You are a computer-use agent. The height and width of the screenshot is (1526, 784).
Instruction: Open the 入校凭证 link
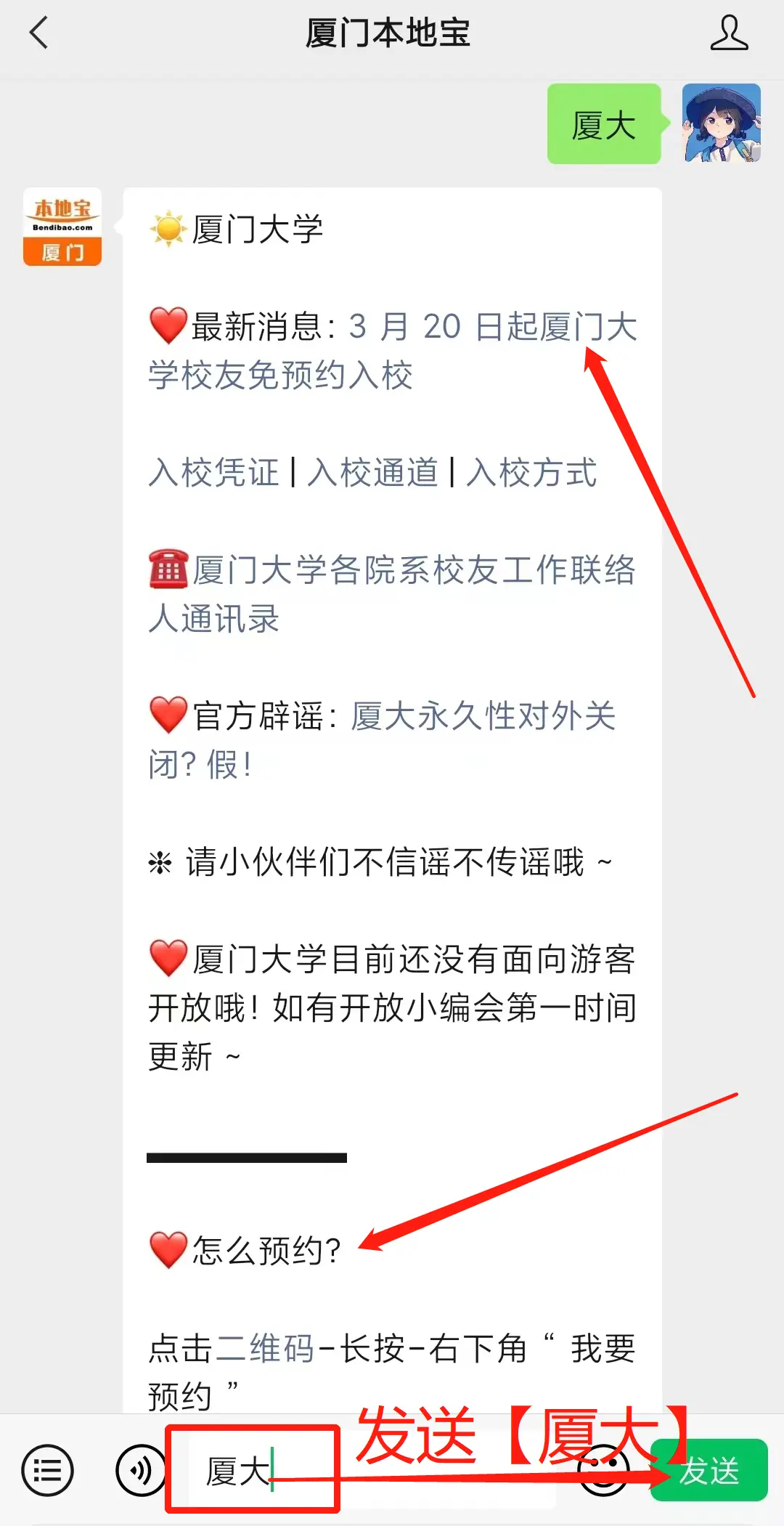214,473
